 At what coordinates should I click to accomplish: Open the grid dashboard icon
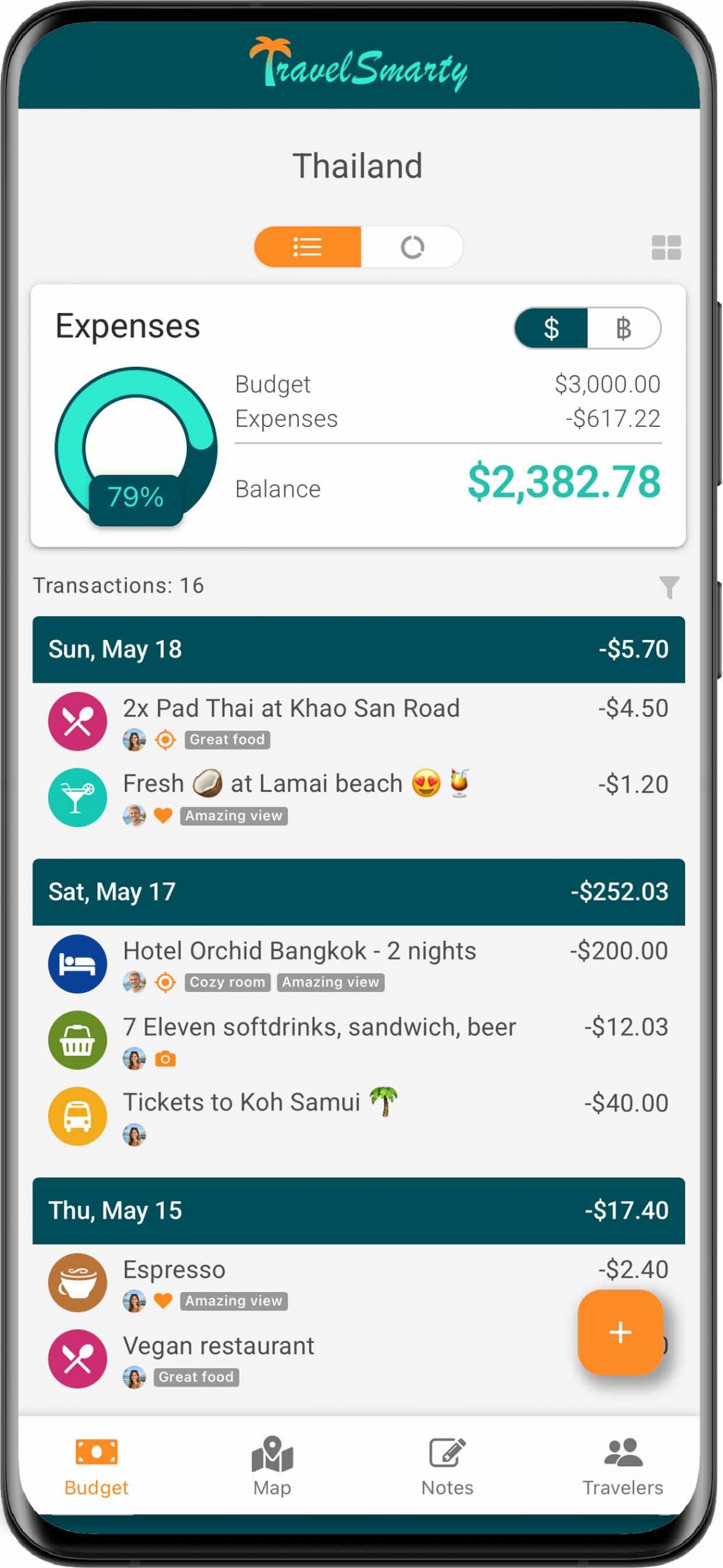[666, 247]
